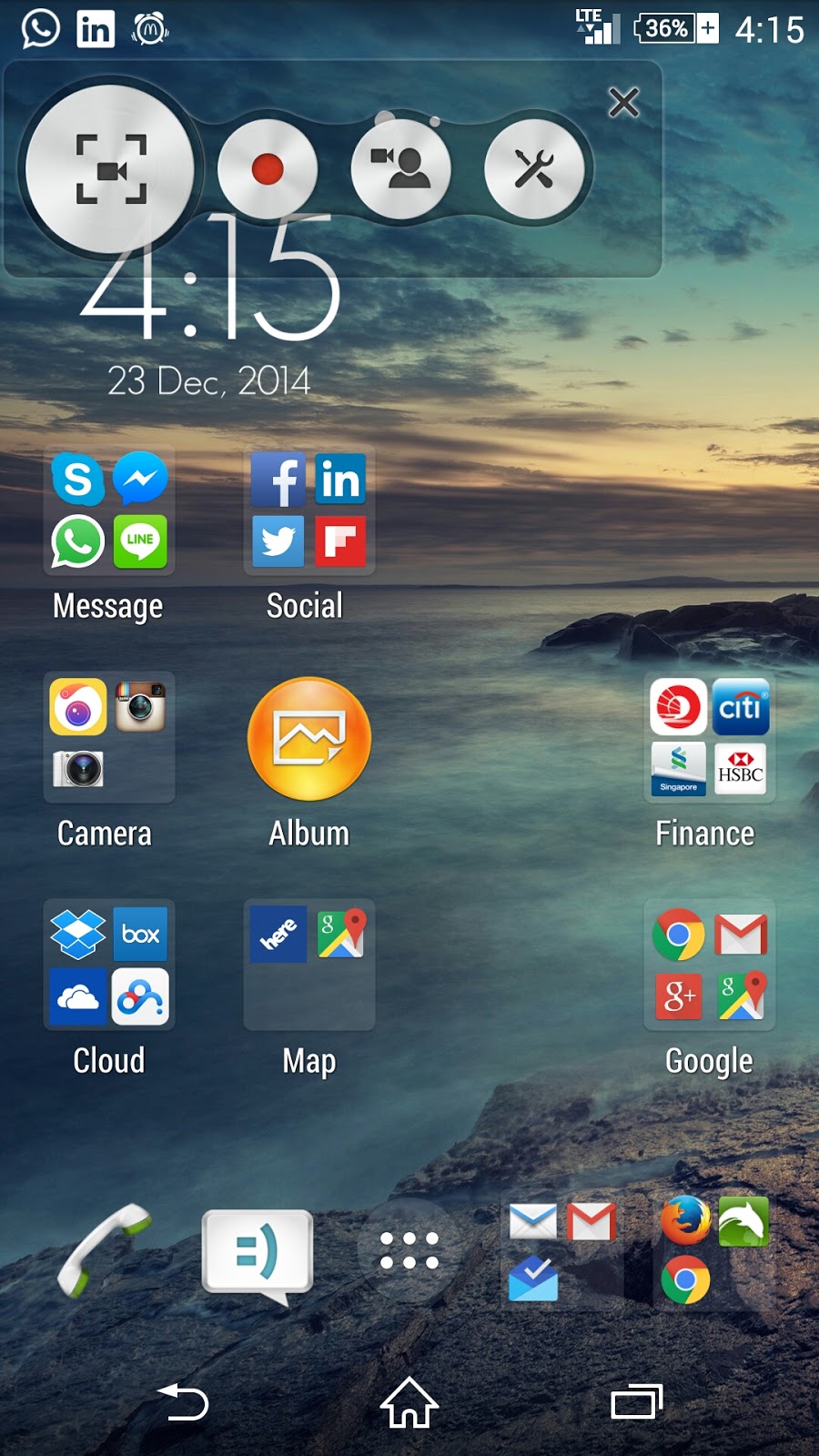Enable the front camera overlay
819x1456 pixels.
pyautogui.click(x=400, y=169)
